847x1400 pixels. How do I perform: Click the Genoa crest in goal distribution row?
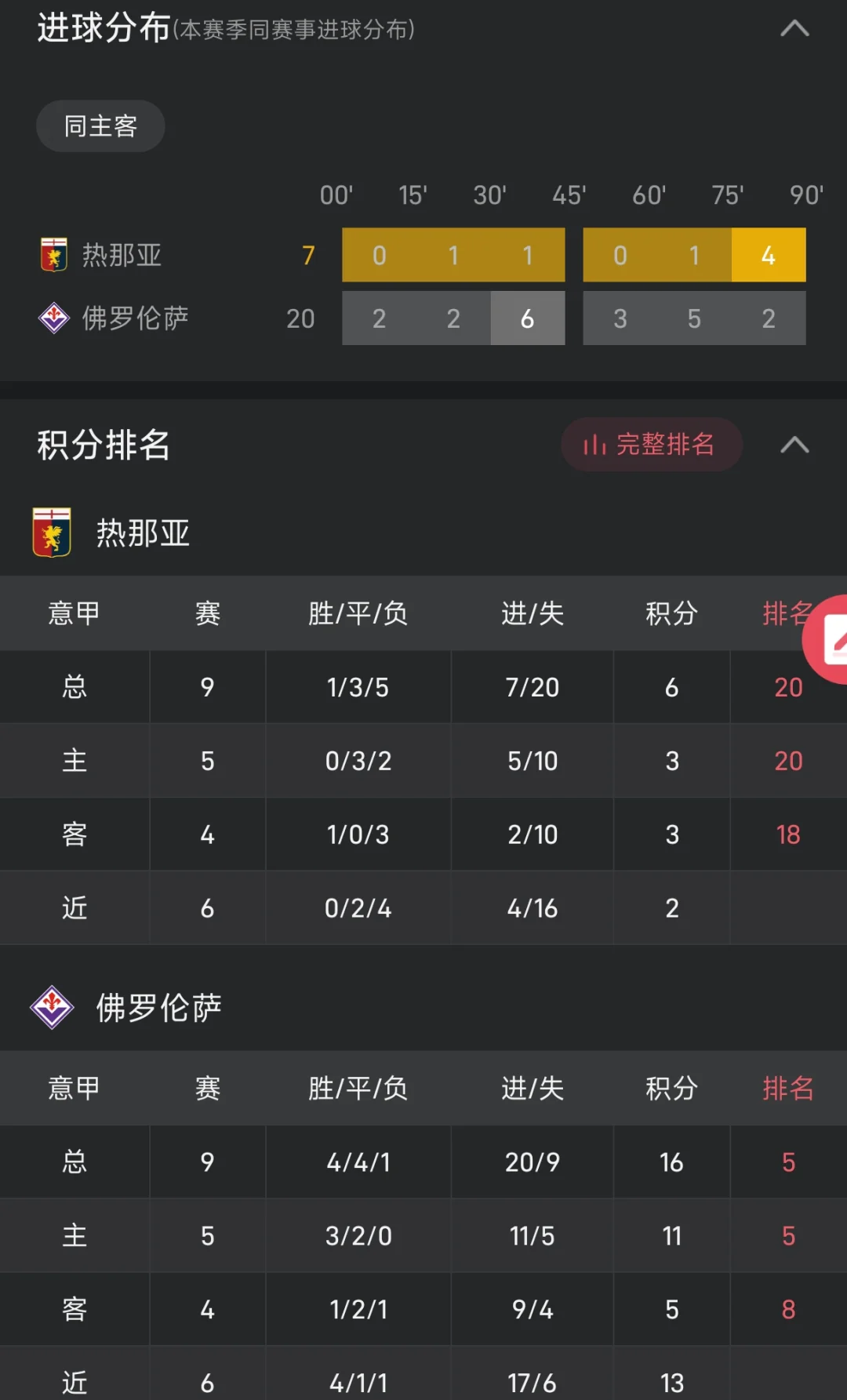pos(53,255)
